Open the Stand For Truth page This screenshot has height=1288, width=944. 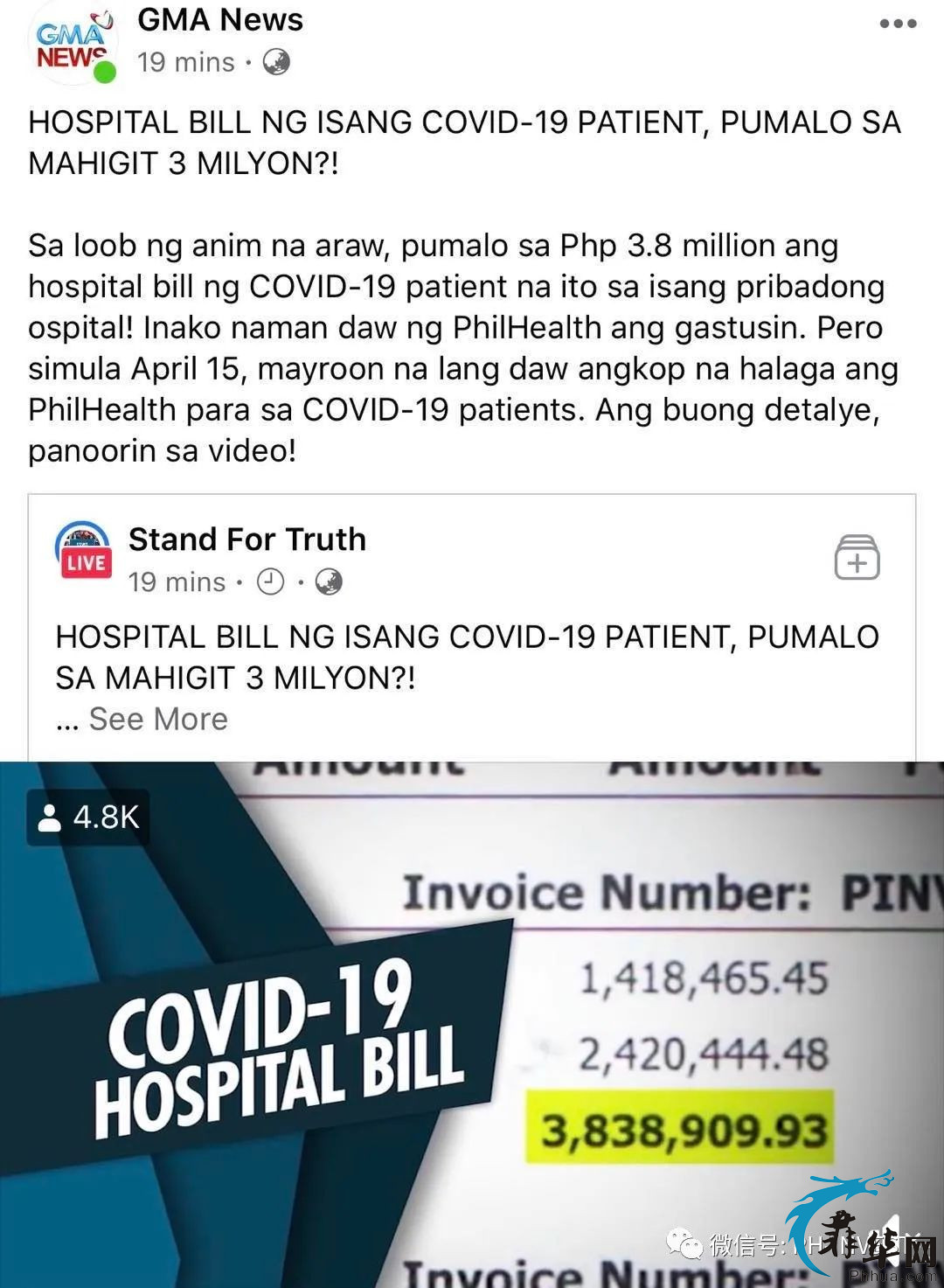(x=247, y=540)
